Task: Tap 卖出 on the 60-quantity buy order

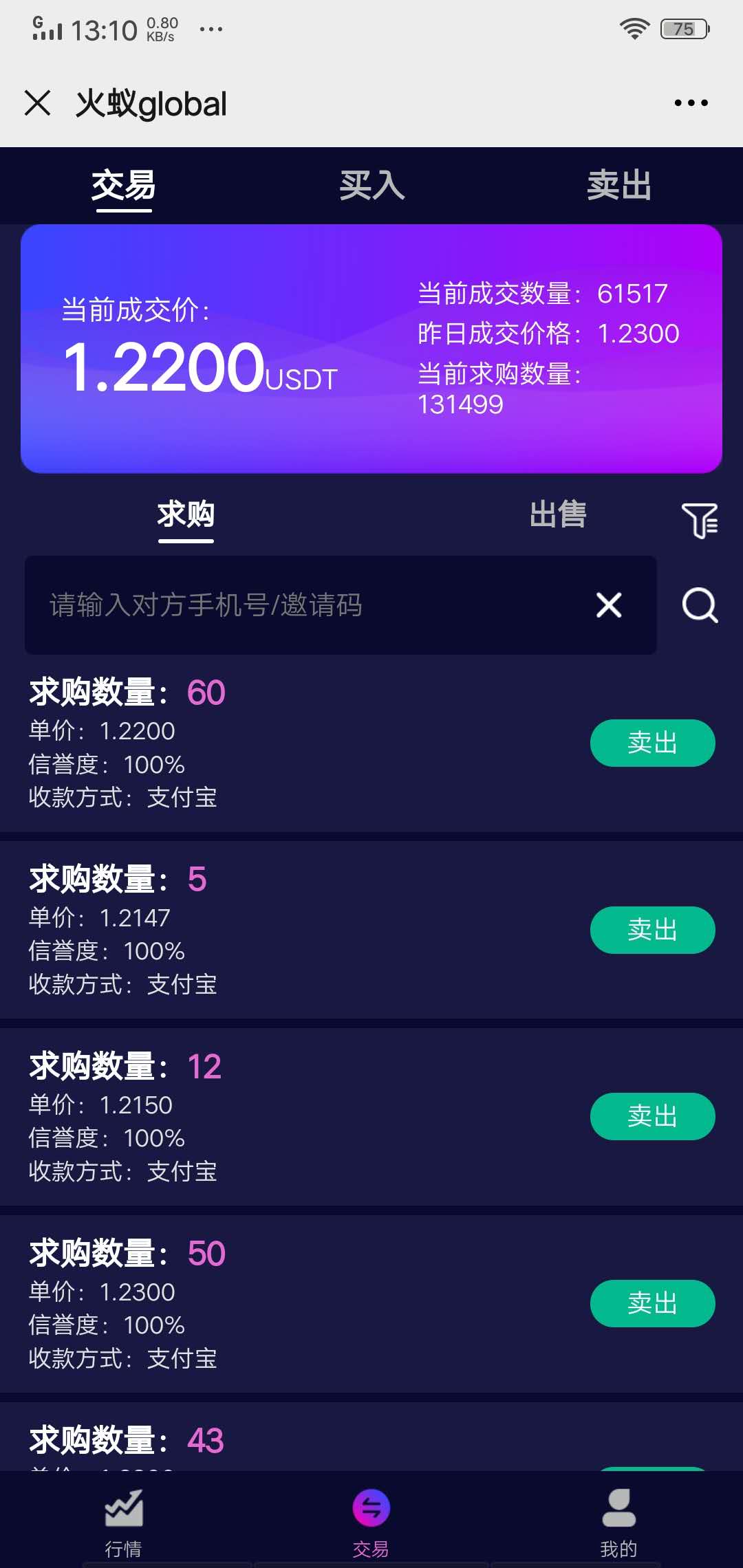Action: (652, 743)
